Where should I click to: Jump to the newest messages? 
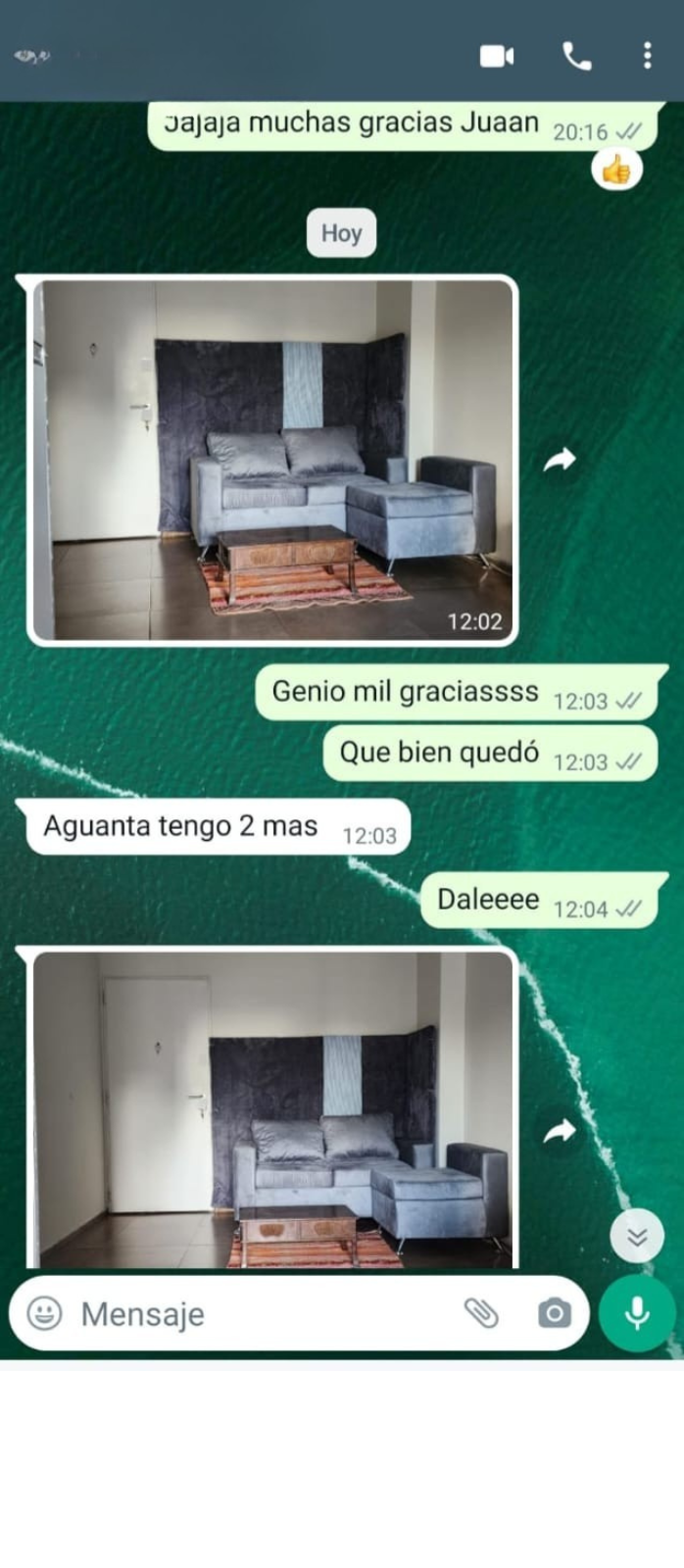[x=637, y=1237]
